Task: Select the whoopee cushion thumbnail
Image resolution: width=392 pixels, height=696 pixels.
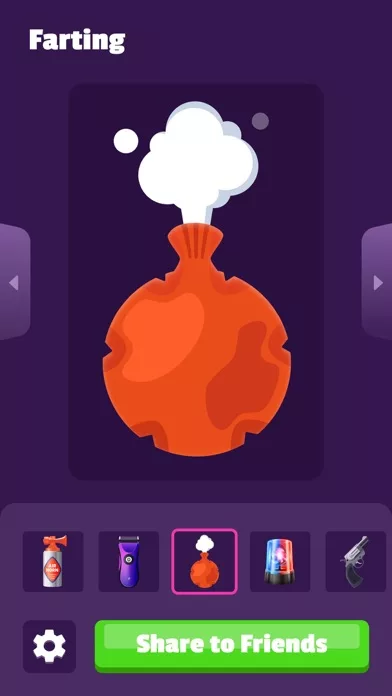Action: click(x=205, y=562)
